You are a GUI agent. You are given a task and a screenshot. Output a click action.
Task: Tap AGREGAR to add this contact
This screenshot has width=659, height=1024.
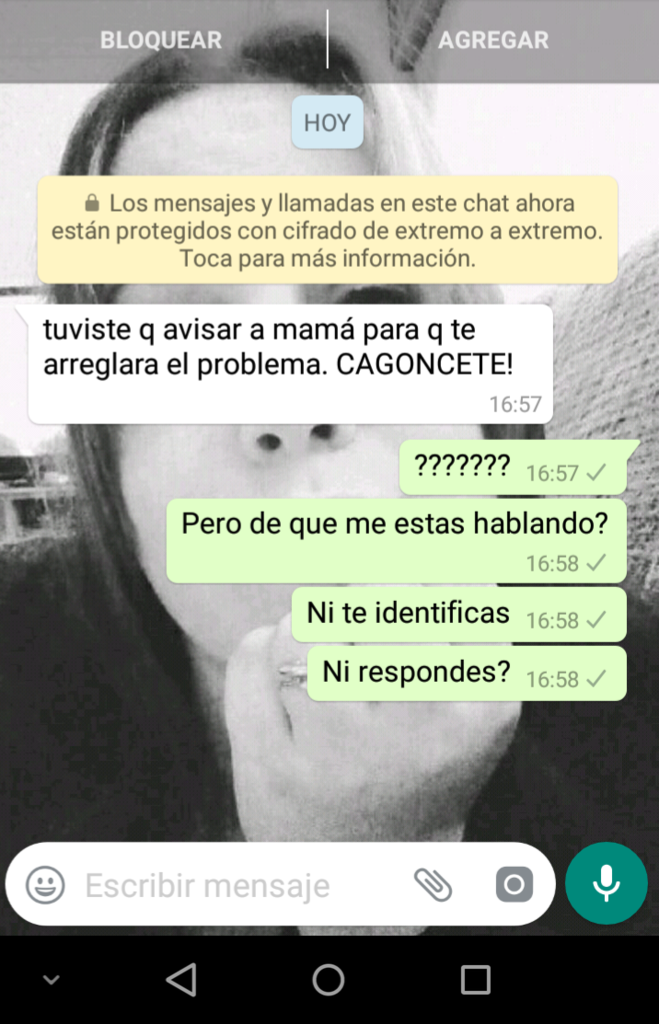[493, 41]
